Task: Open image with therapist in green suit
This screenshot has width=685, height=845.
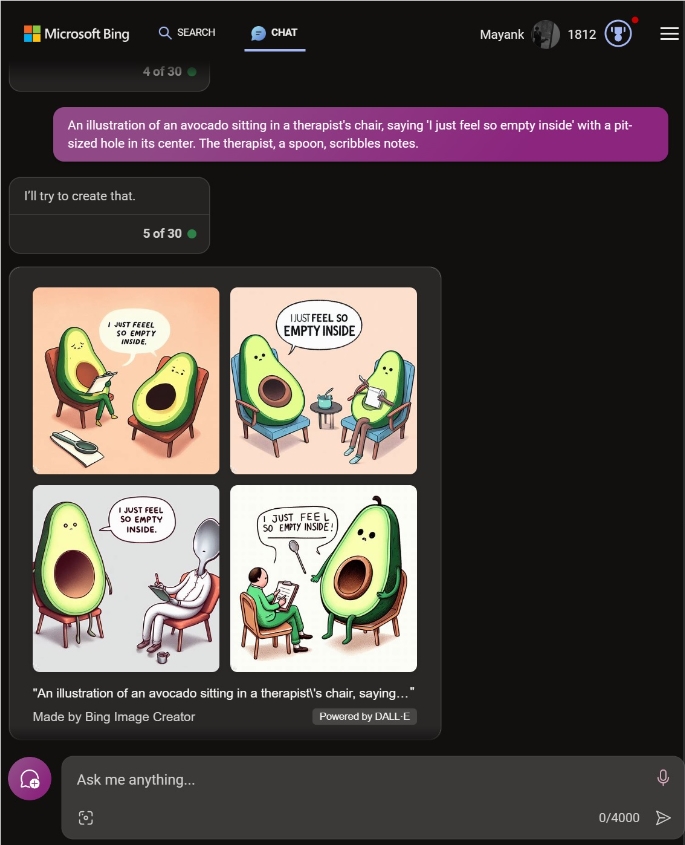Action: [x=323, y=578]
